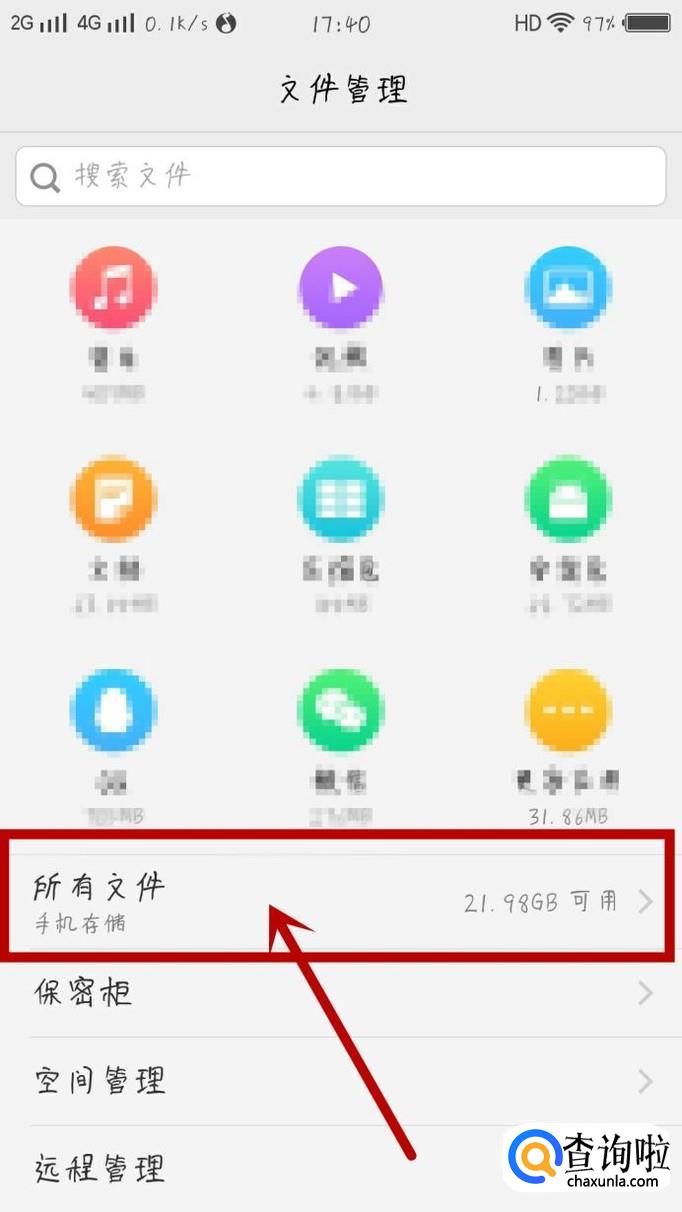
Task: Open the red music category
Action: pyautogui.click(x=113, y=288)
